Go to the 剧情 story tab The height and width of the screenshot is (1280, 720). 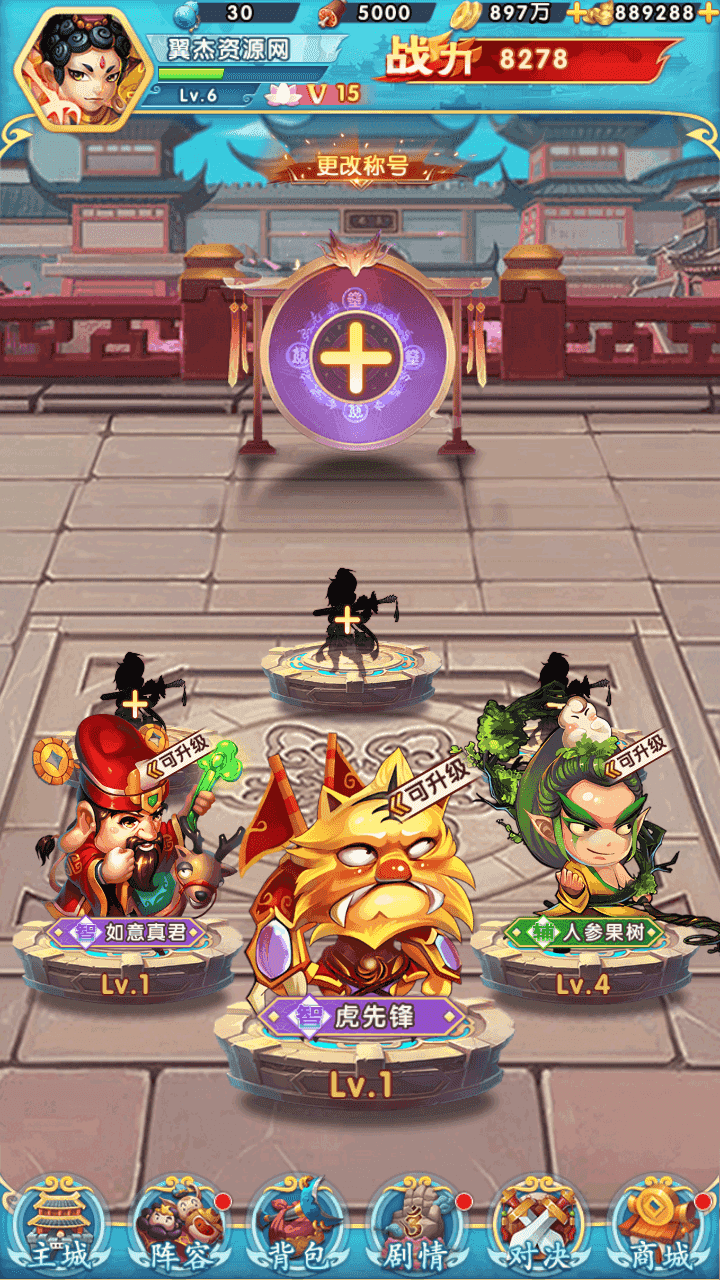tap(418, 1225)
